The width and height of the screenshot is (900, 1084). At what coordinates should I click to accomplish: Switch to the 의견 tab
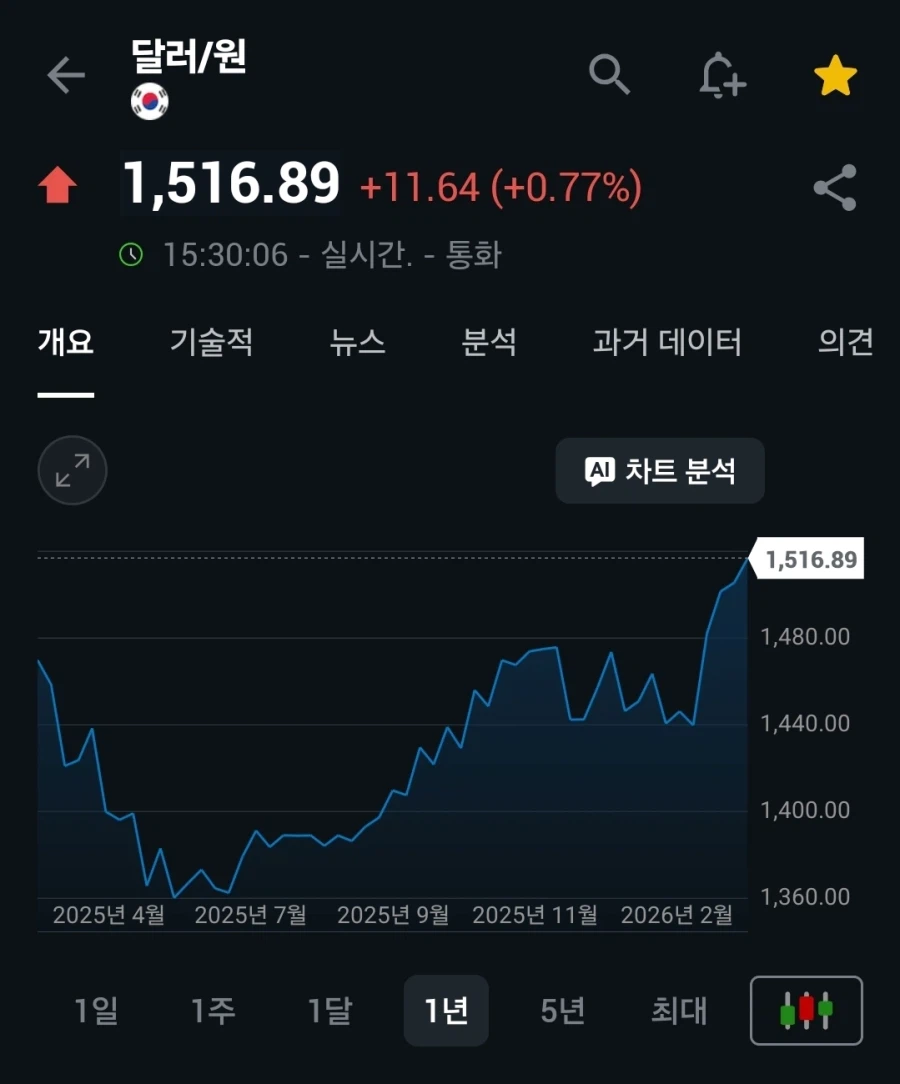point(846,343)
